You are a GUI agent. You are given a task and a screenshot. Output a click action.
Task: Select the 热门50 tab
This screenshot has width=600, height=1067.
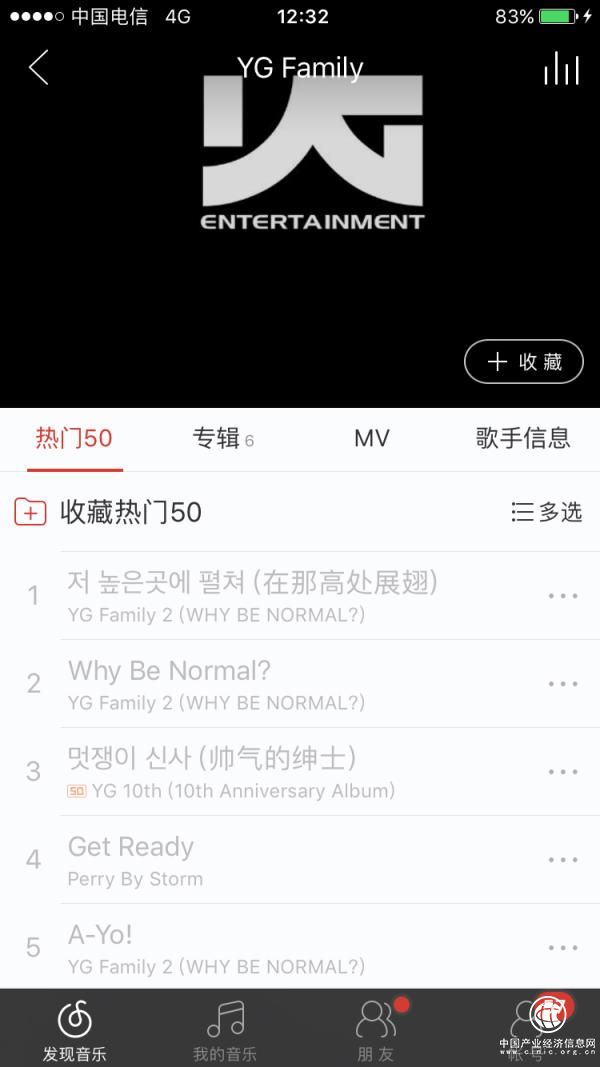tap(74, 438)
